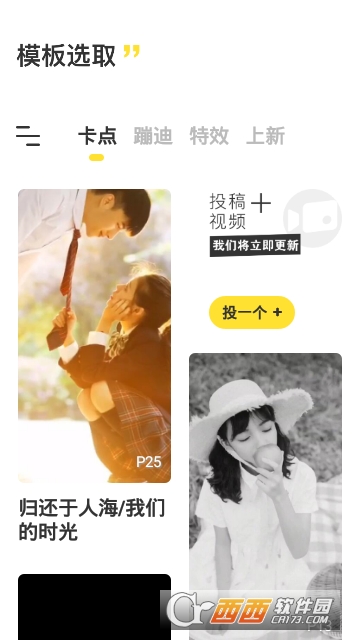Image resolution: width=360 pixels, height=640 pixels.
Task: Open the black template card below 归还于人海
Action: tap(94, 607)
